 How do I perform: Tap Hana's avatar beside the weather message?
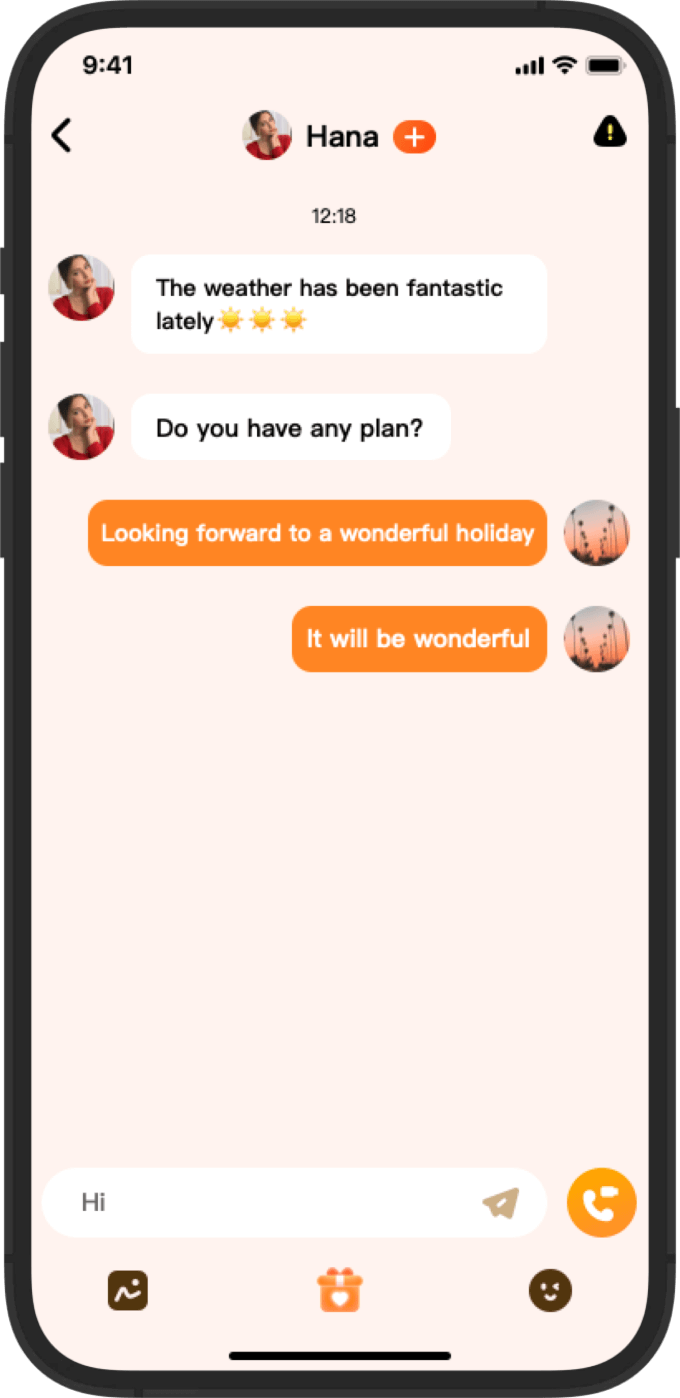tap(82, 288)
